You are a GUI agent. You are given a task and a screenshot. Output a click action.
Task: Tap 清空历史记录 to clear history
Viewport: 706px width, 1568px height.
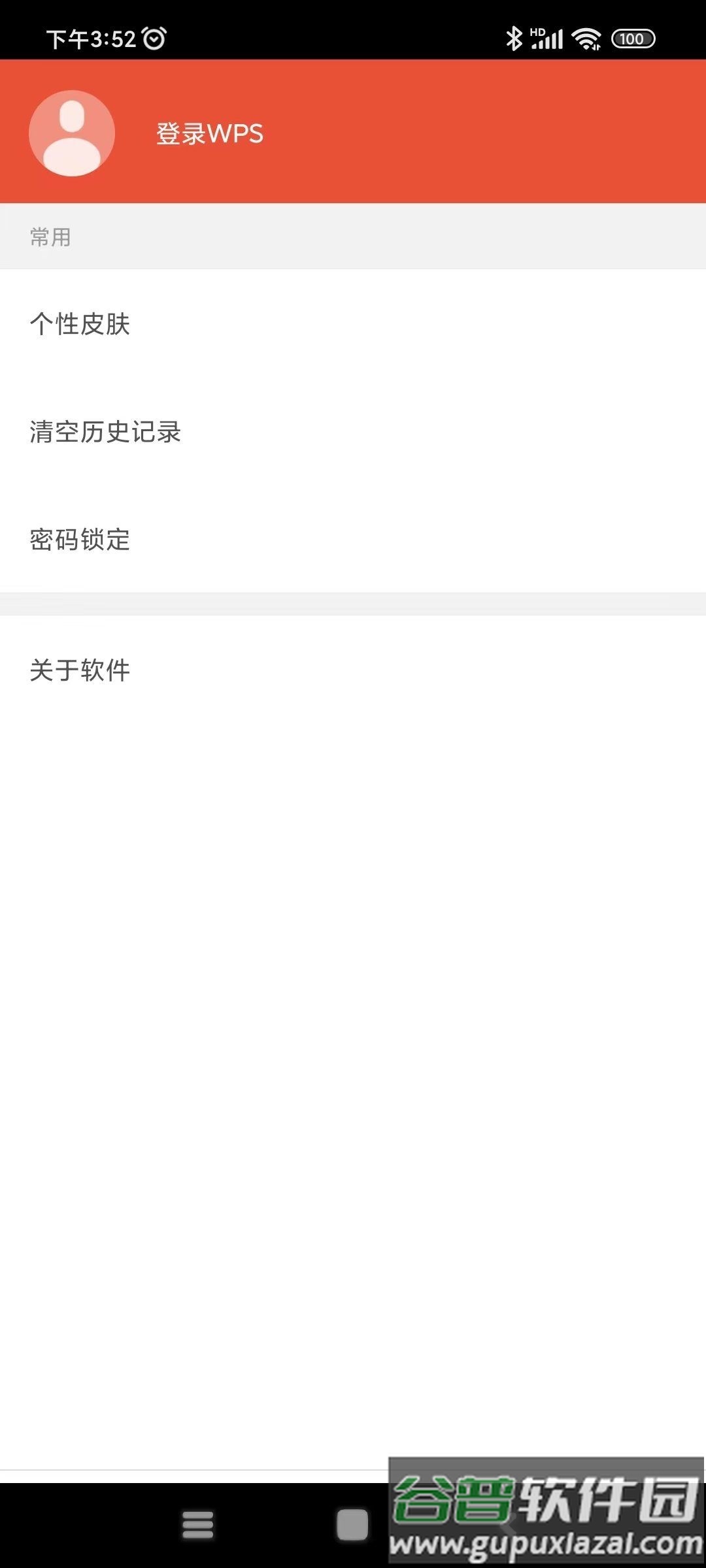[x=105, y=432]
